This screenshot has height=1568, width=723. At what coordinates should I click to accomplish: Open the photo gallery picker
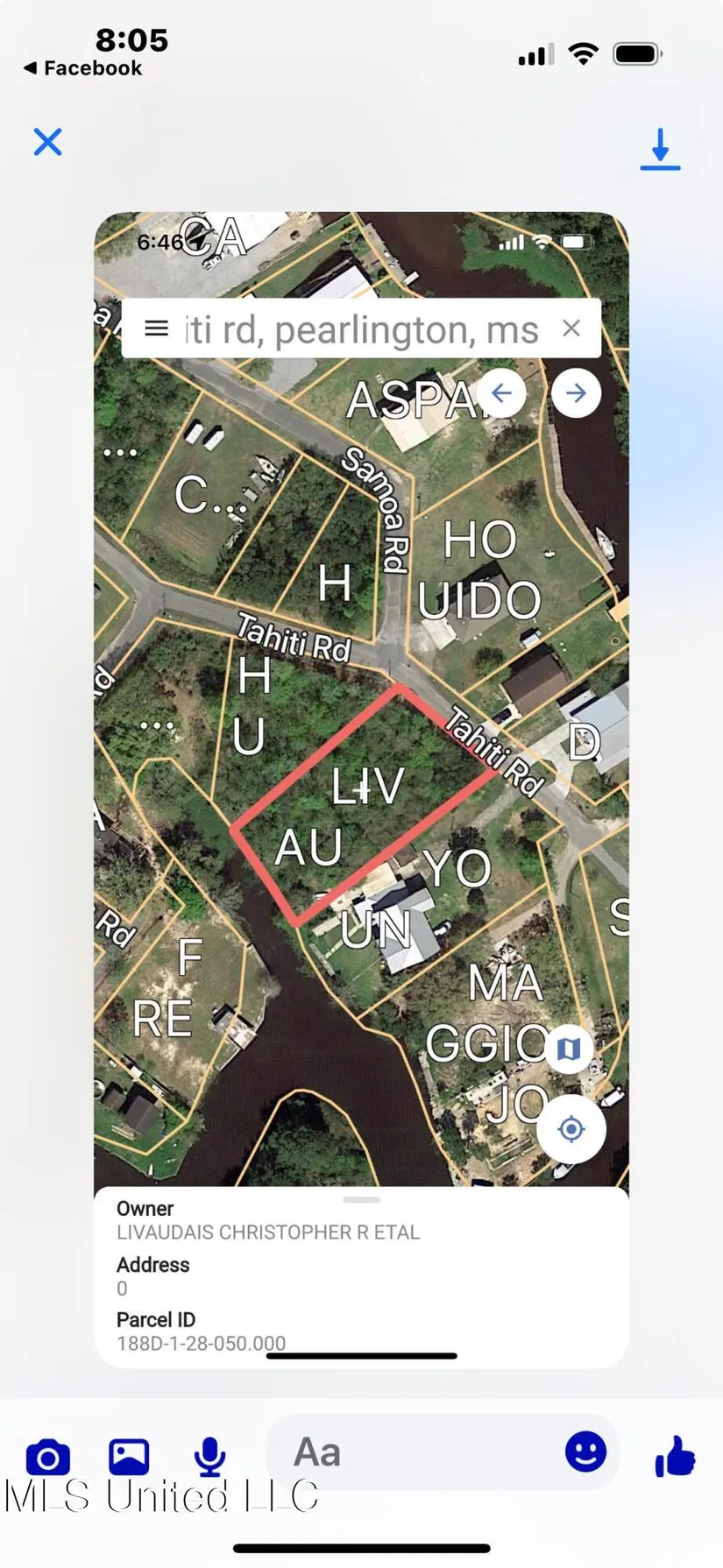[129, 1457]
